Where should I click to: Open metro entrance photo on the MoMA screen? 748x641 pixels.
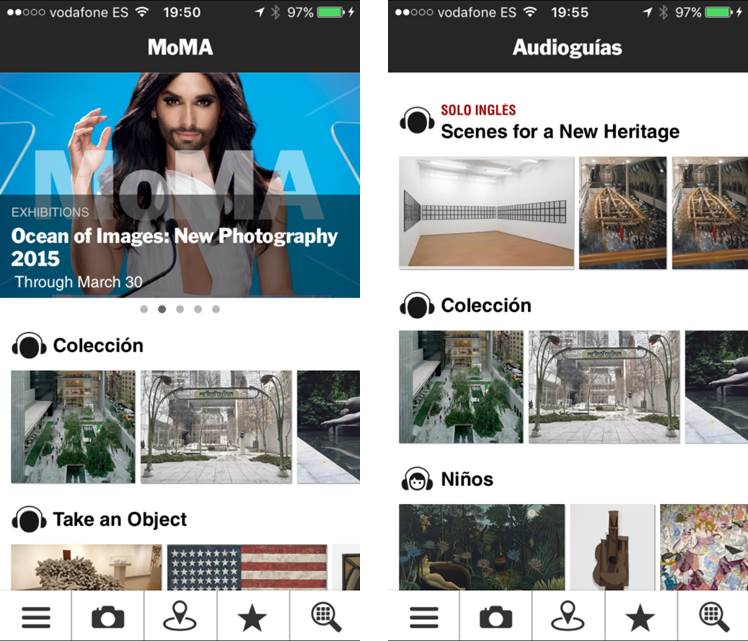pyautogui.click(x=216, y=427)
